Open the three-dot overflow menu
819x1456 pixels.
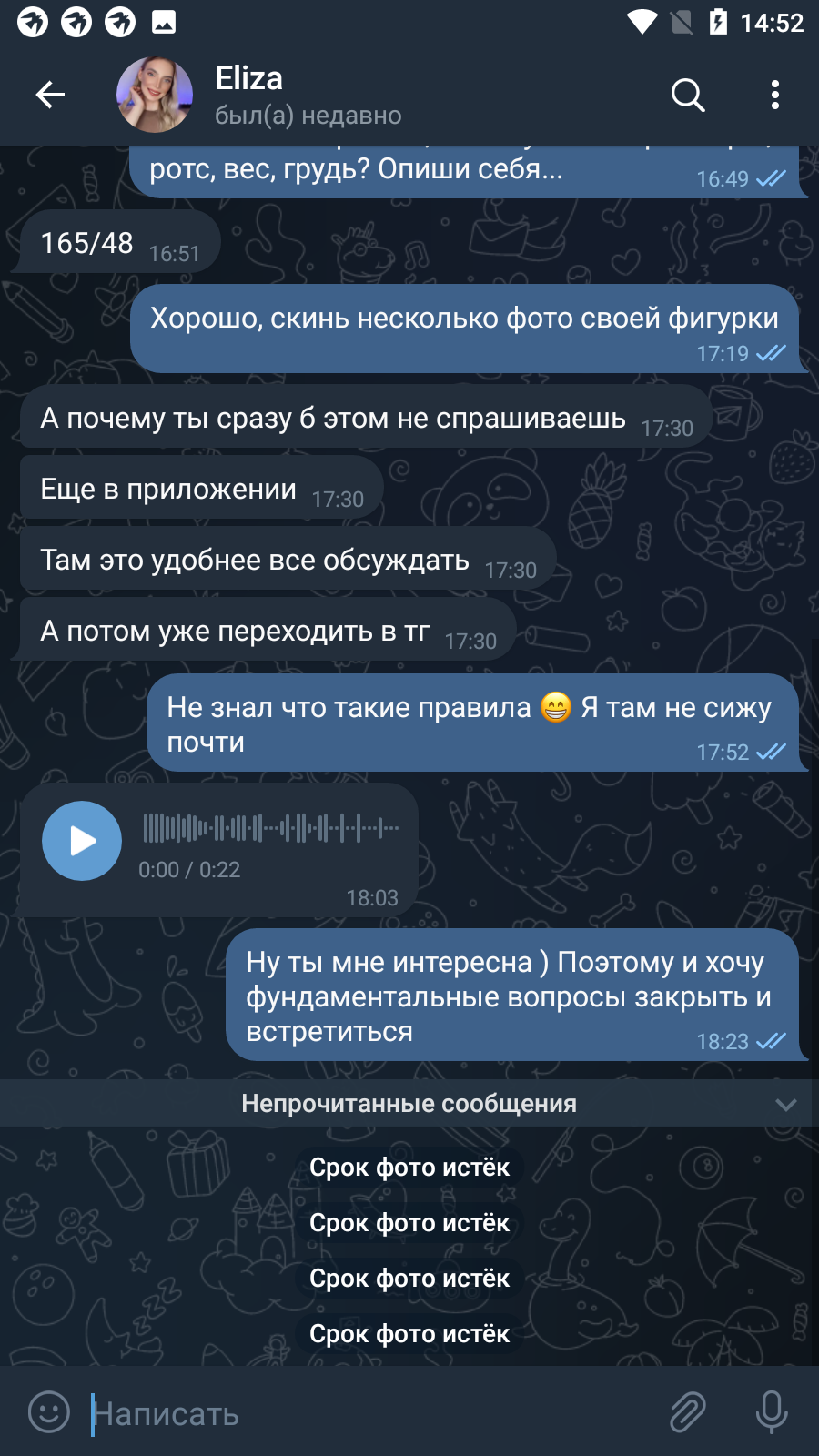coord(775,95)
